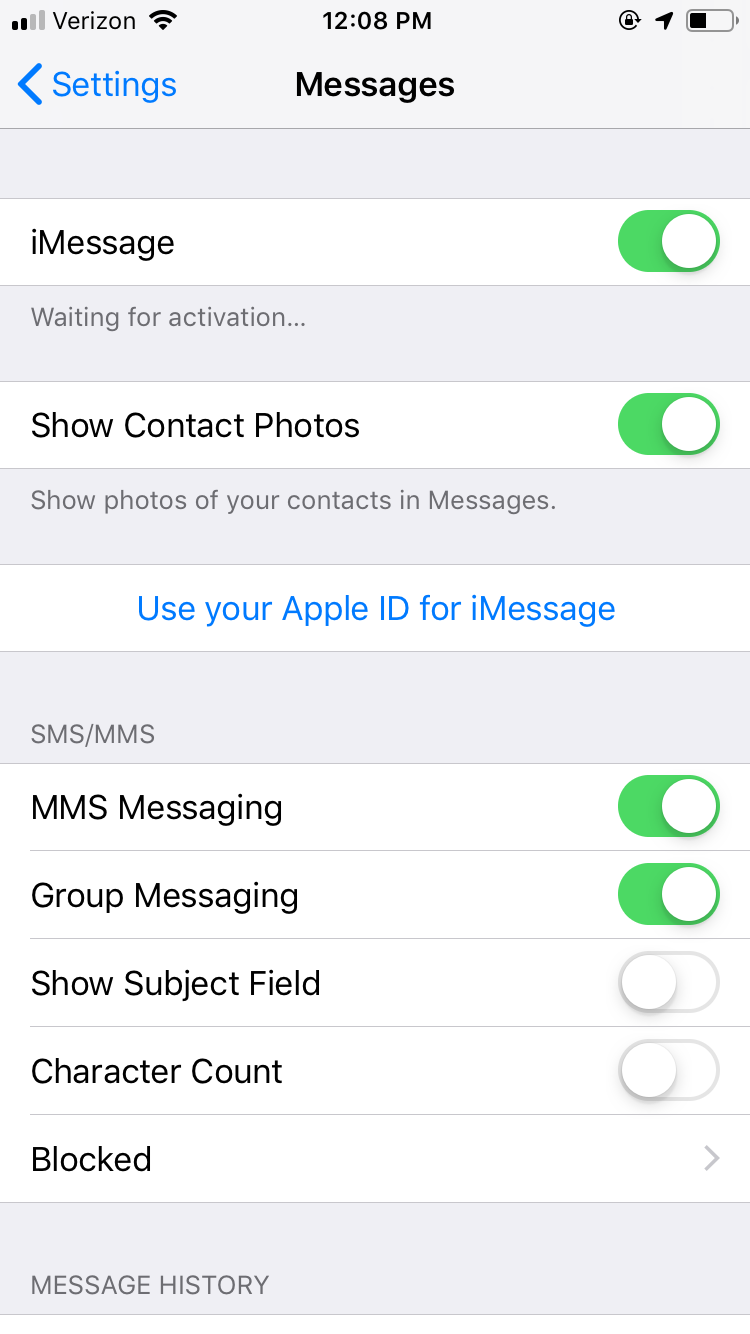Enable the Show Subject Field switch
This screenshot has height=1334, width=750.
click(667, 982)
